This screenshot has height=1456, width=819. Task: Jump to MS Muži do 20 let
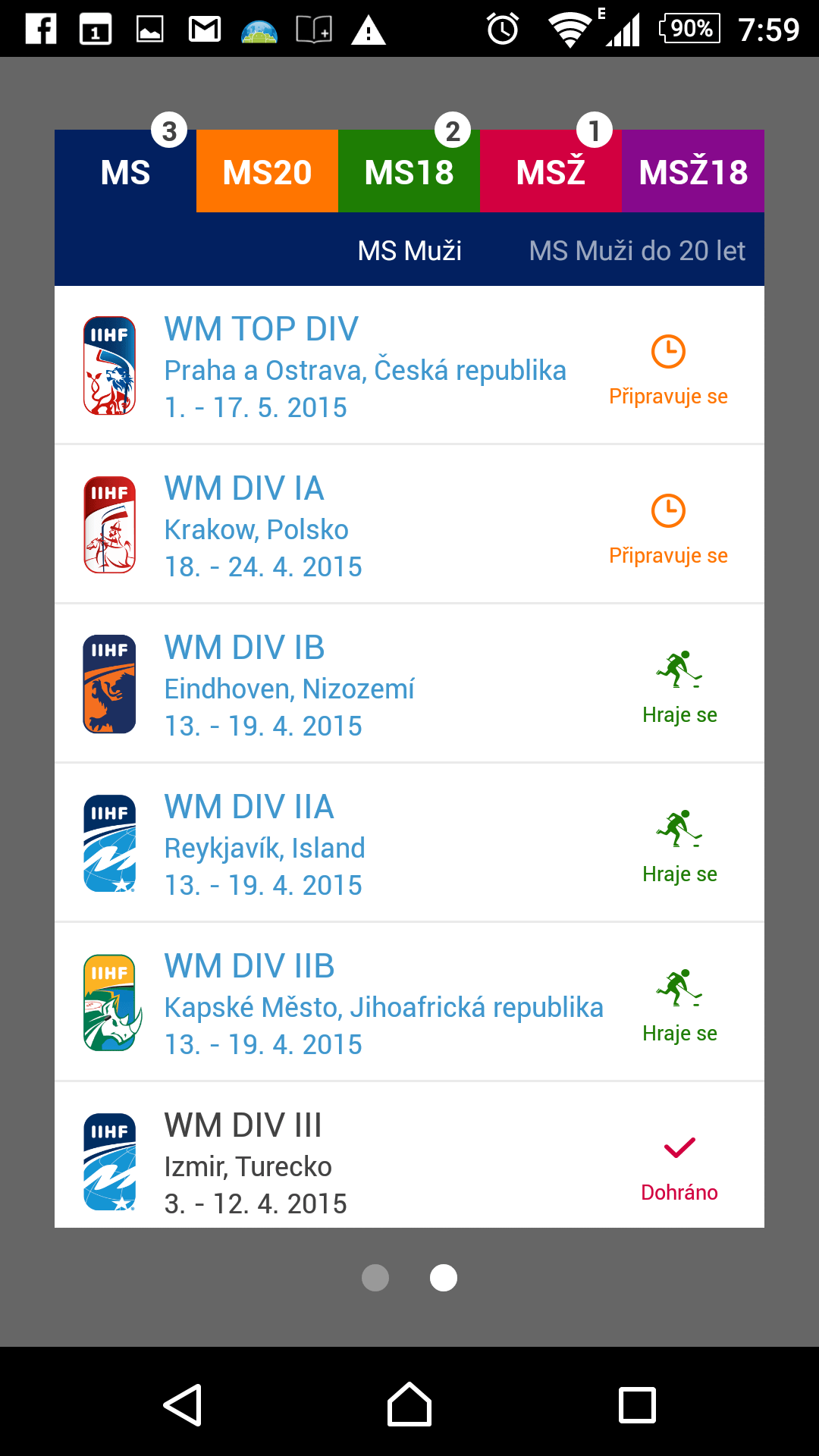coord(637,251)
